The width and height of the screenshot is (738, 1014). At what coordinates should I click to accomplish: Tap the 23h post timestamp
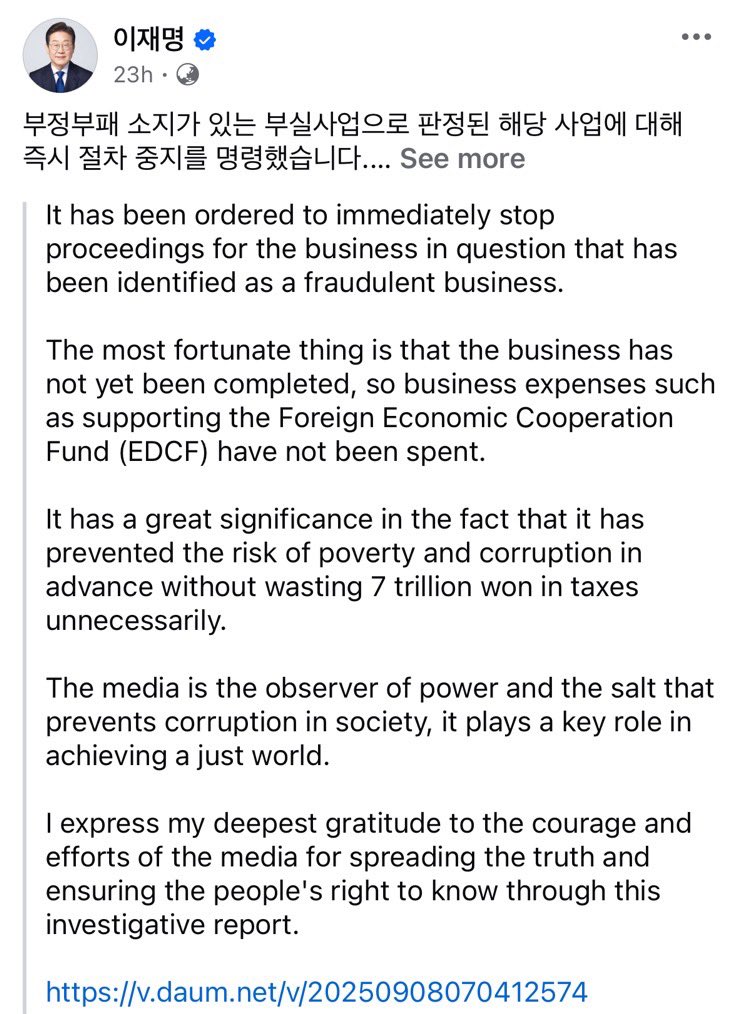[x=133, y=74]
